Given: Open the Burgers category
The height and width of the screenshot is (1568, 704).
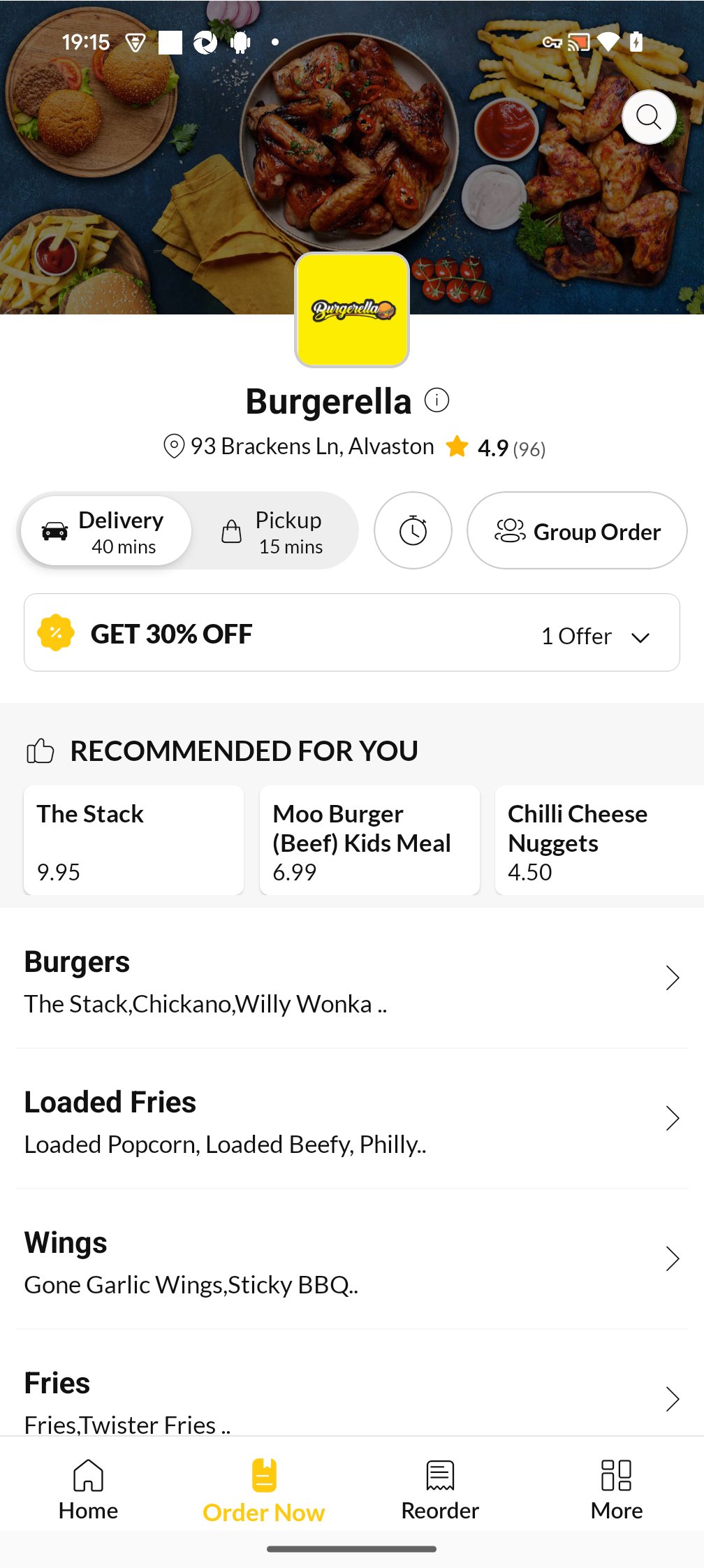Looking at the screenshot, I should point(352,980).
